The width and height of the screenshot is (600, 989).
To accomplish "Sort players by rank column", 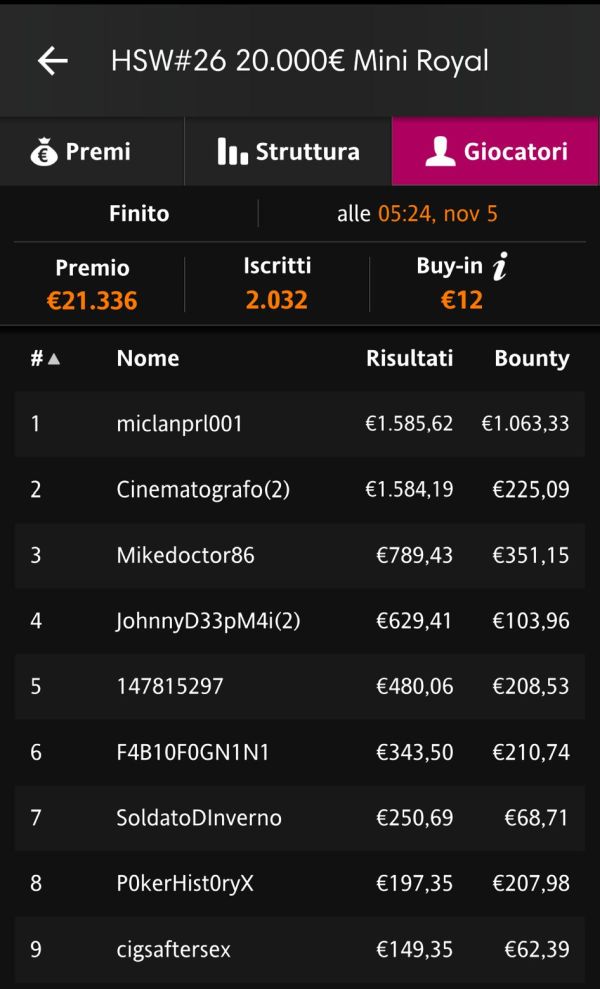I will tap(45, 358).
